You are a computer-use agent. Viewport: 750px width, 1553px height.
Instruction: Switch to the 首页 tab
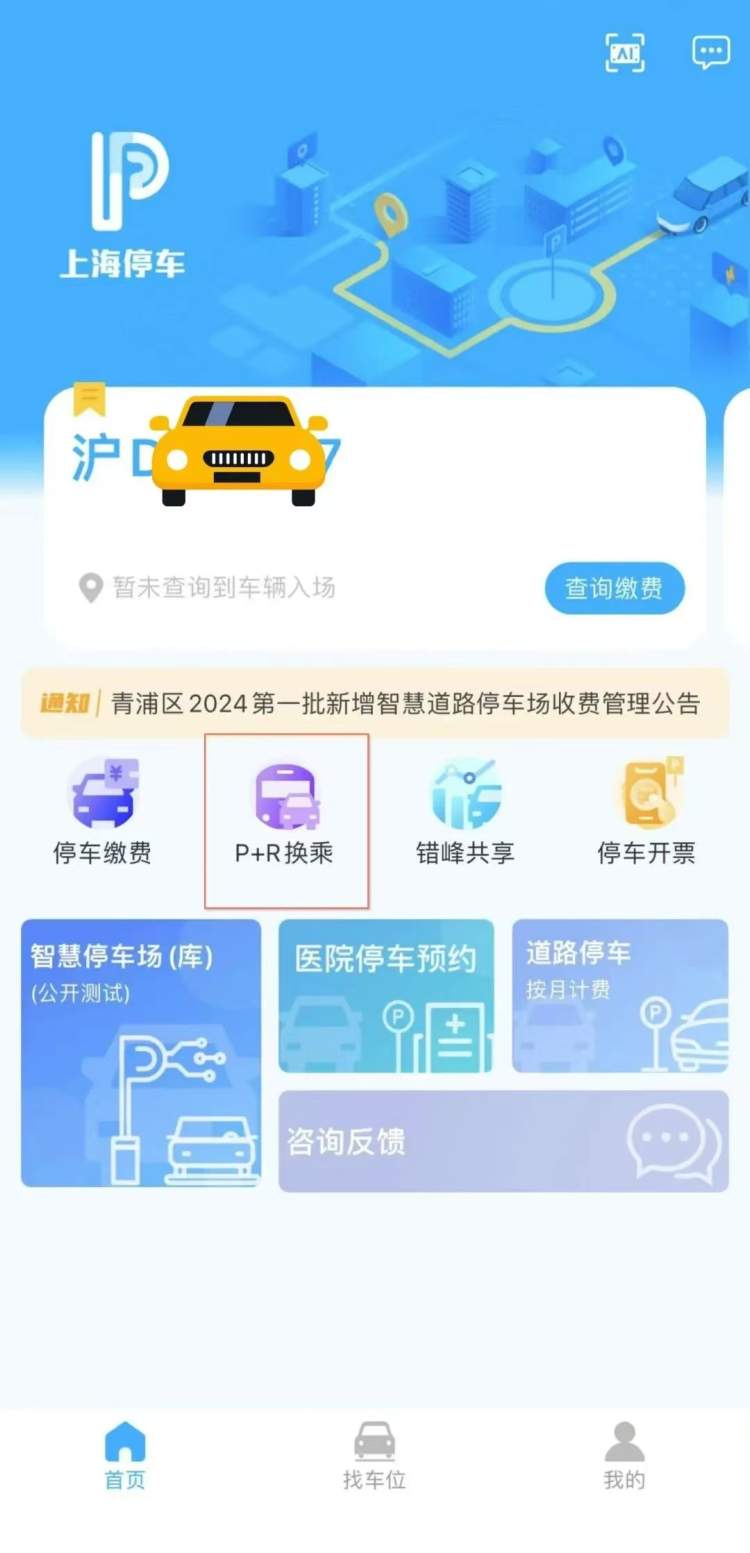pyautogui.click(x=125, y=1456)
